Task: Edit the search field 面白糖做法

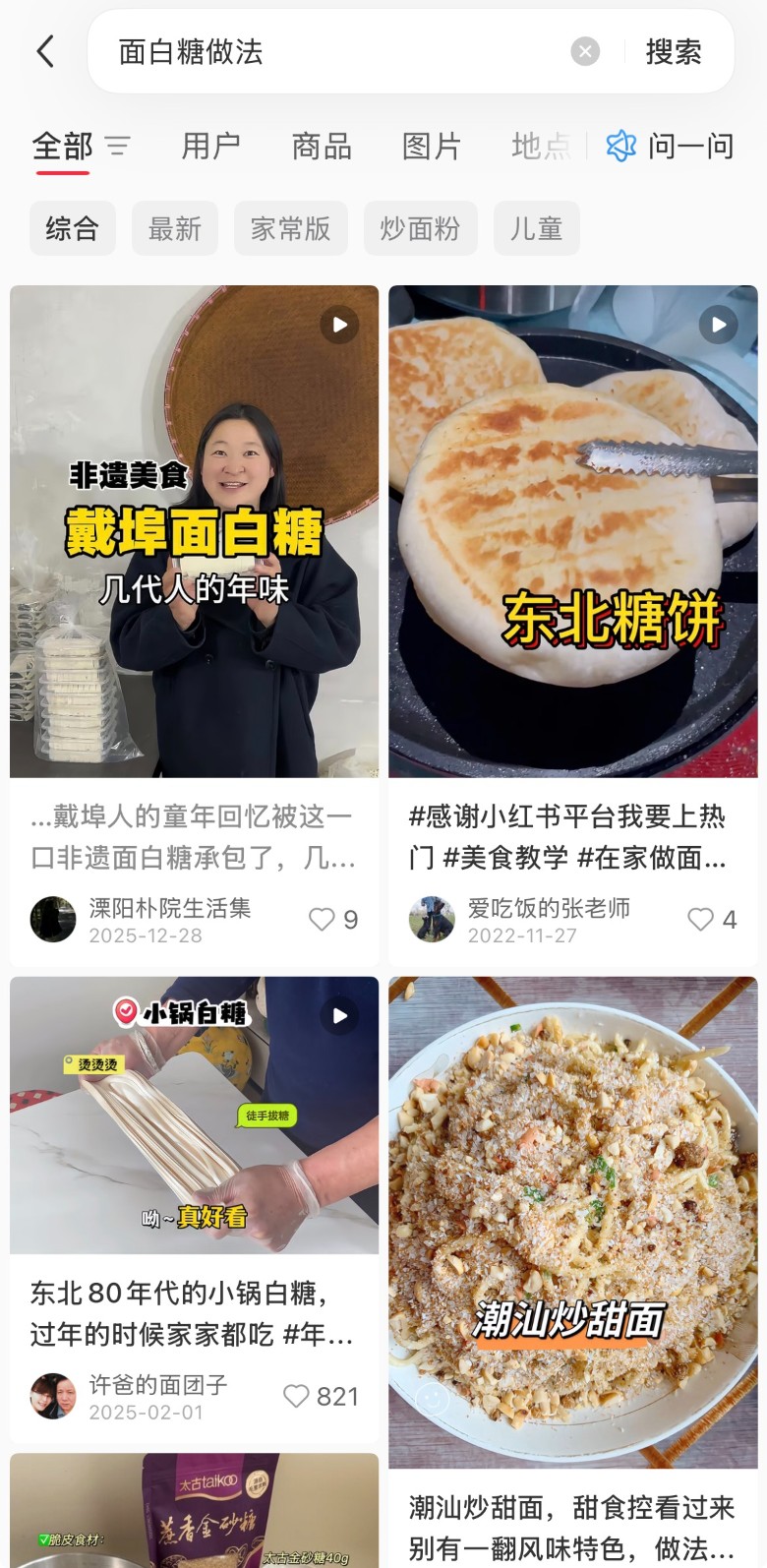Action: tap(334, 51)
